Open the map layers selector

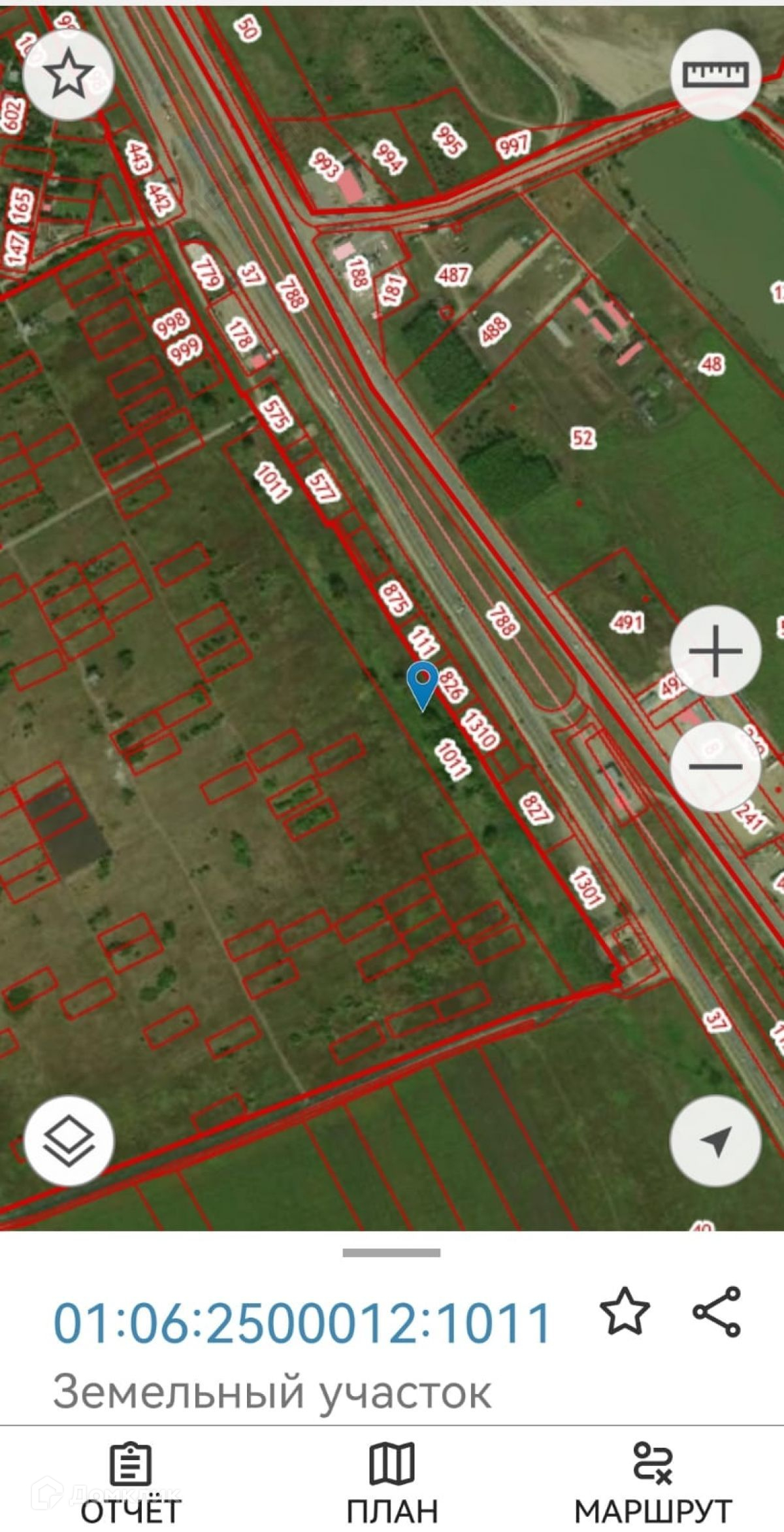(69, 1141)
